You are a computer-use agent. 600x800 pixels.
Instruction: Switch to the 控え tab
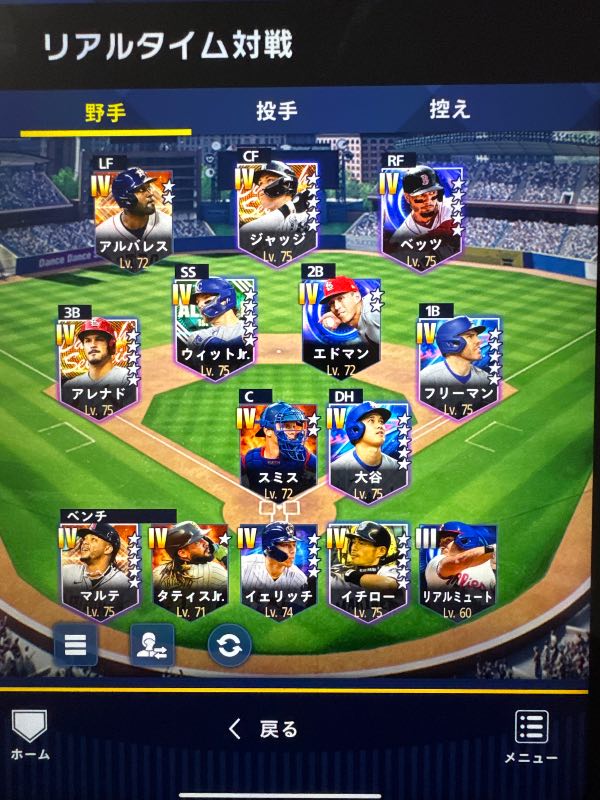coord(449,110)
